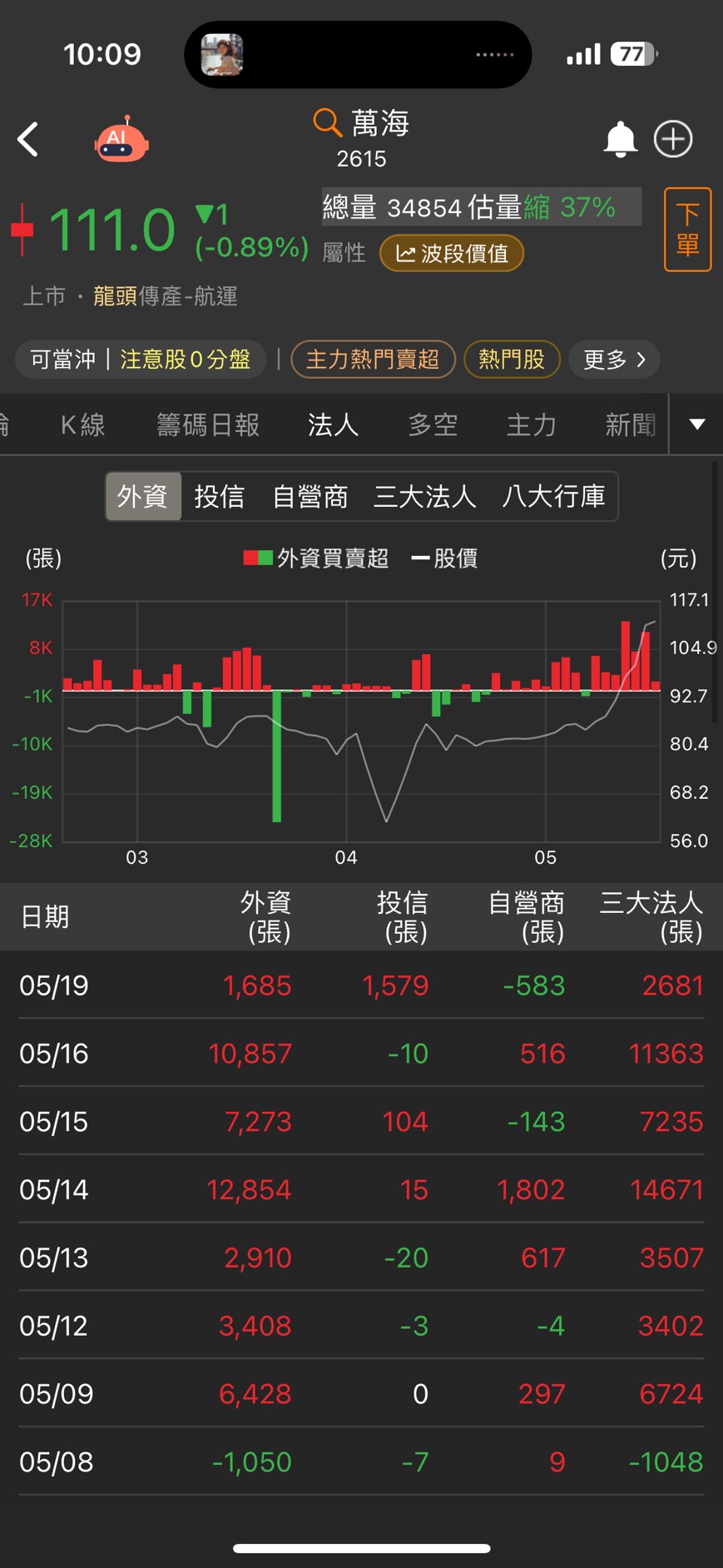Switch to the K線 tab
This screenshot has height=1568, width=723.
[x=82, y=424]
